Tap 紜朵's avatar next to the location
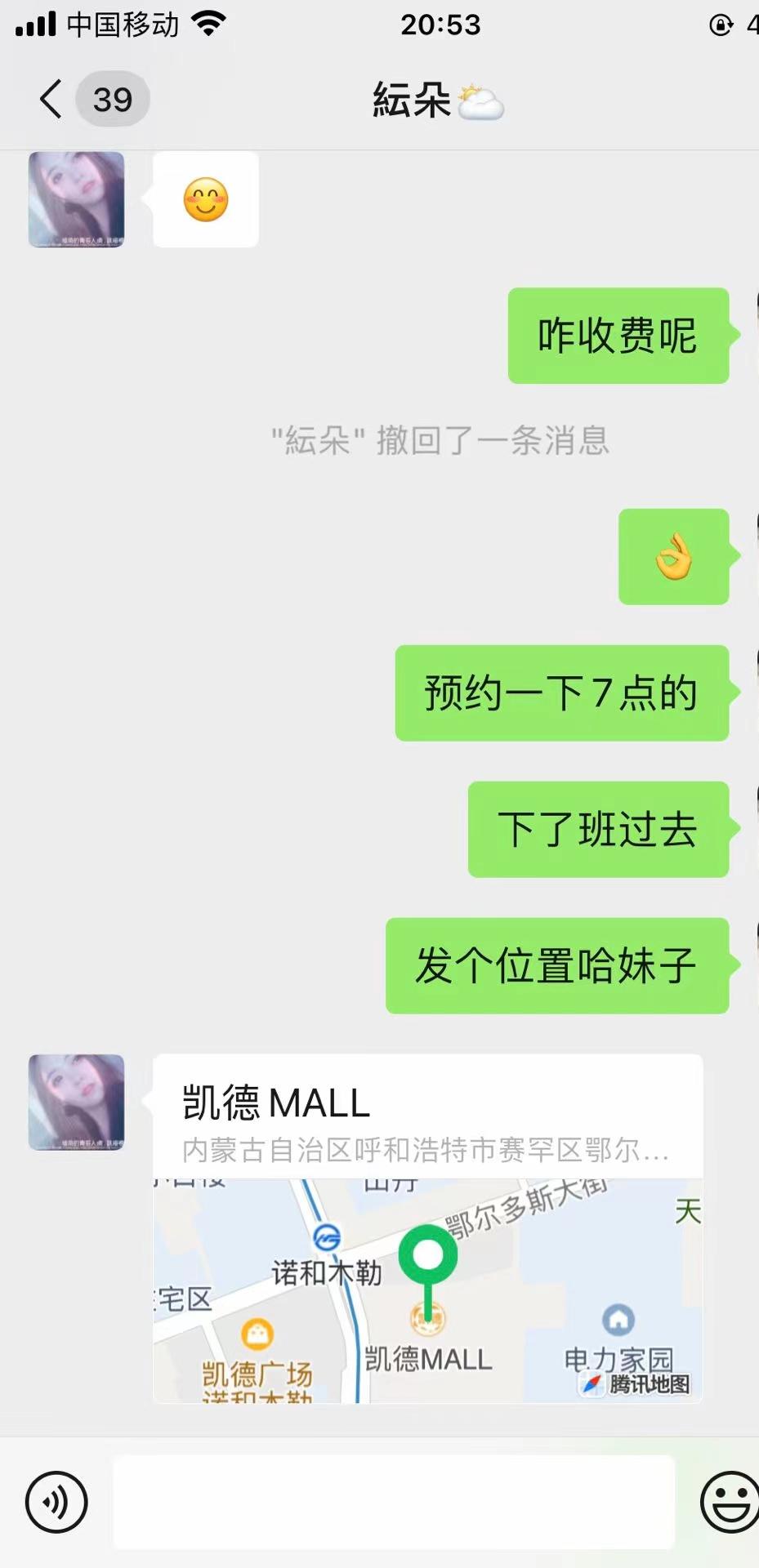759x1568 pixels. point(78,1102)
